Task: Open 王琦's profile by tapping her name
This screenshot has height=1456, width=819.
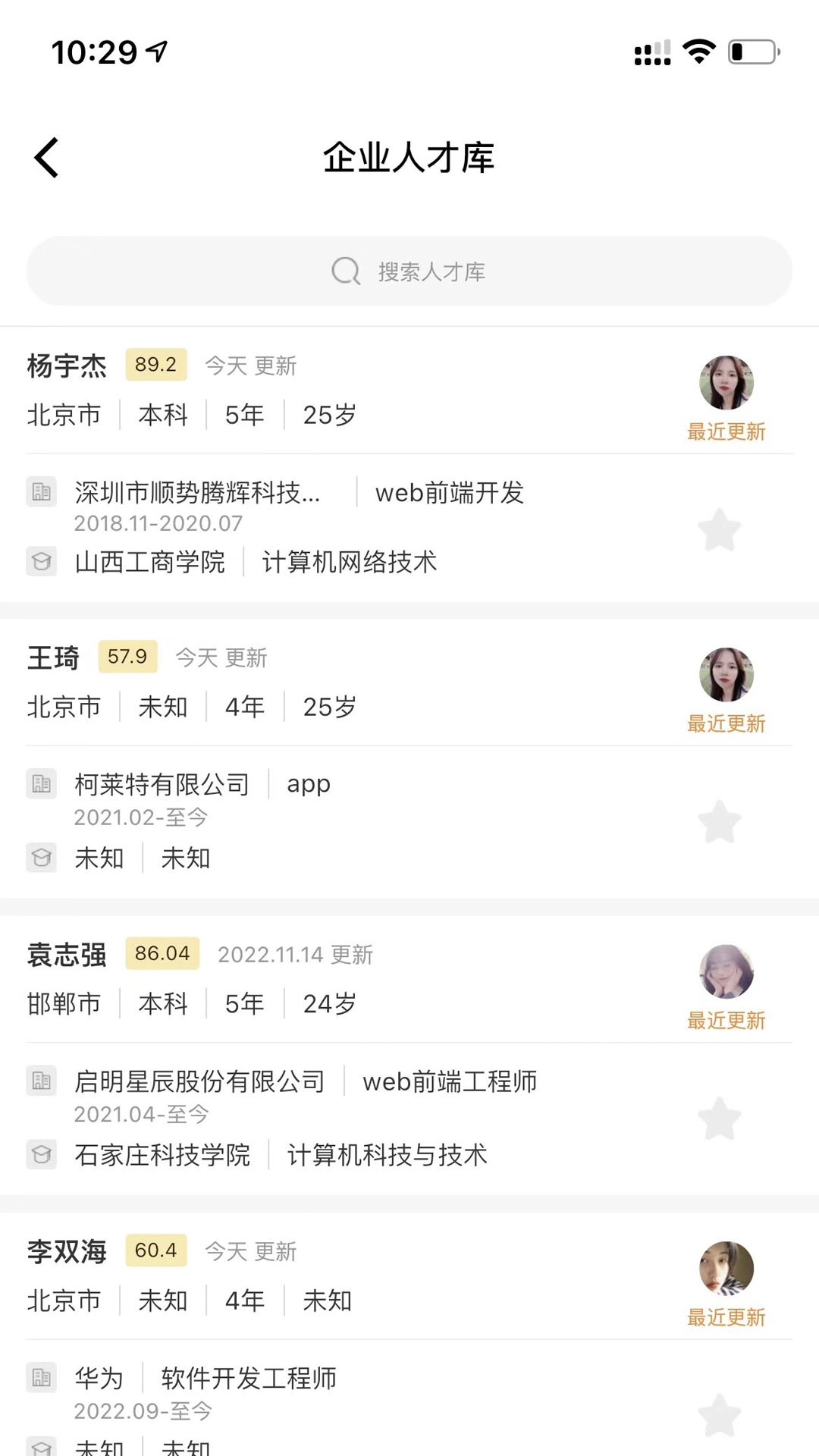Action: coord(53,658)
